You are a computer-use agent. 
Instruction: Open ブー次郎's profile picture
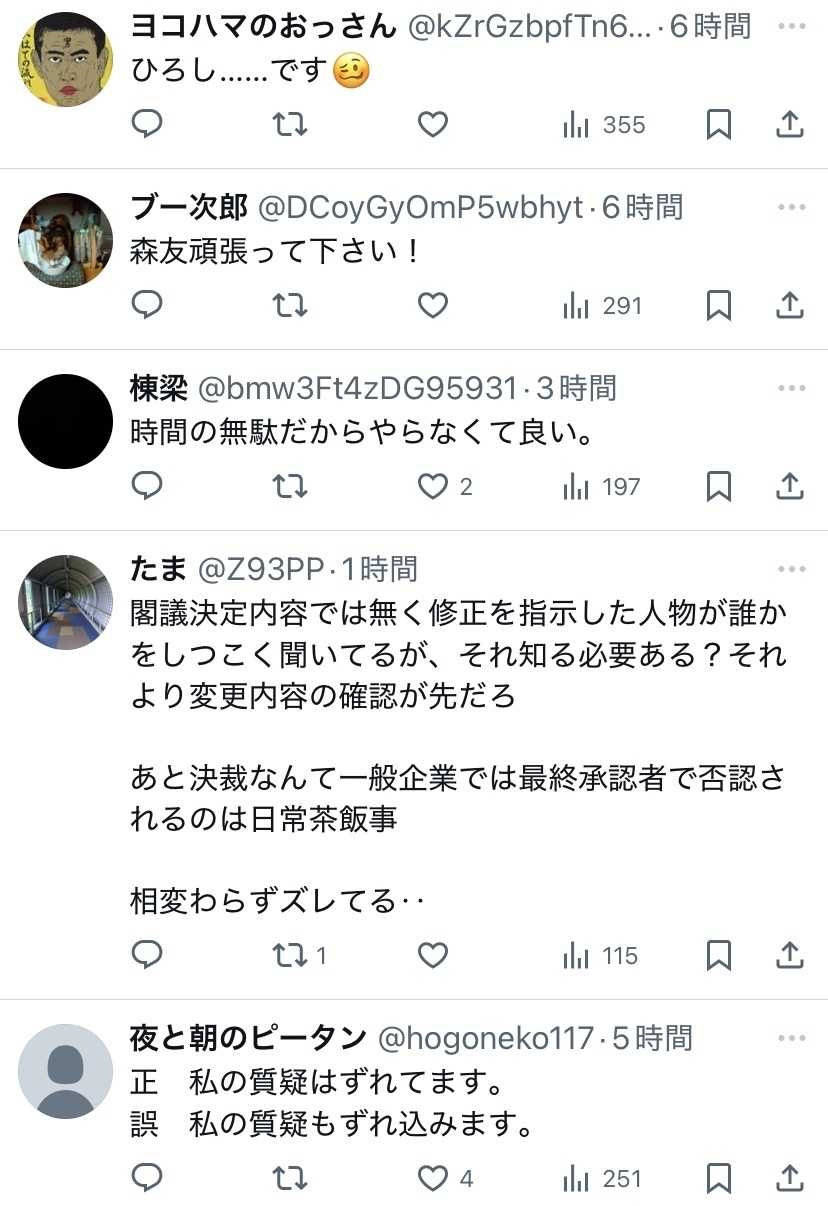tap(66, 240)
